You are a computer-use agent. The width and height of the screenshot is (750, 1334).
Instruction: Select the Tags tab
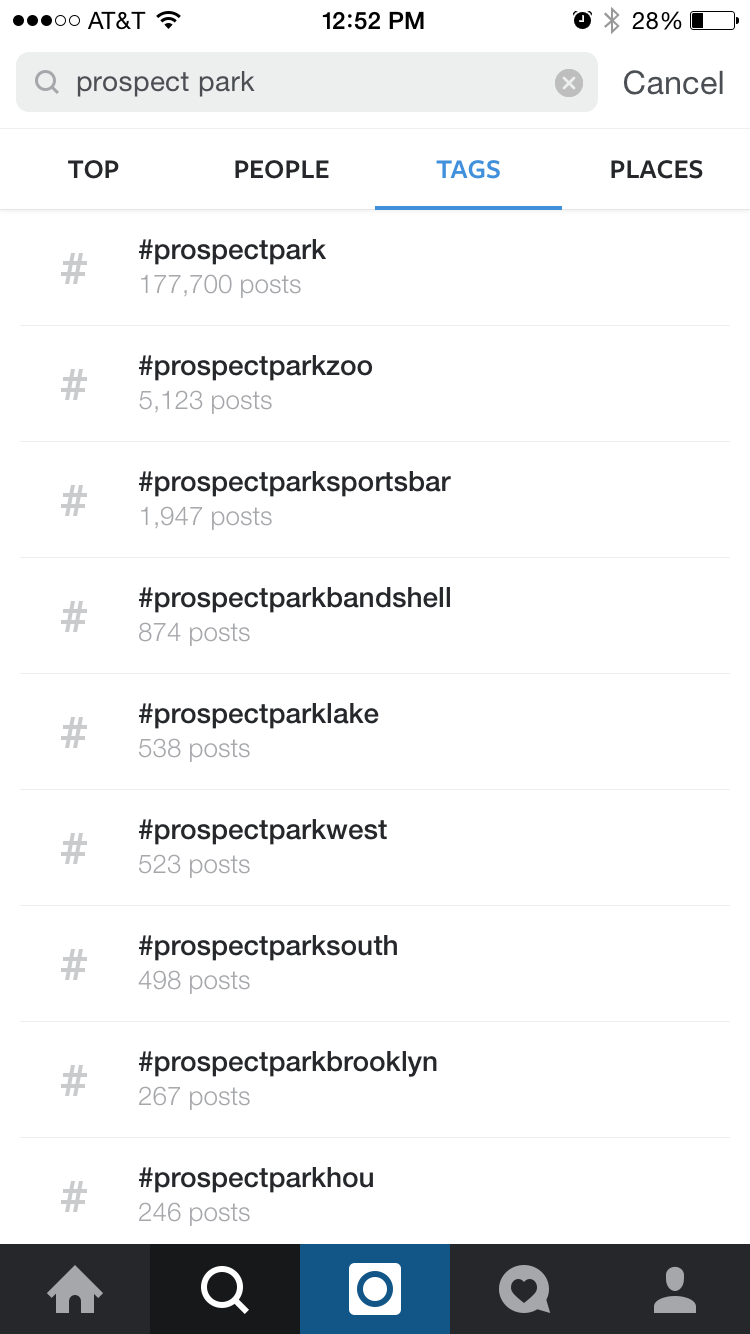pyautogui.click(x=468, y=170)
